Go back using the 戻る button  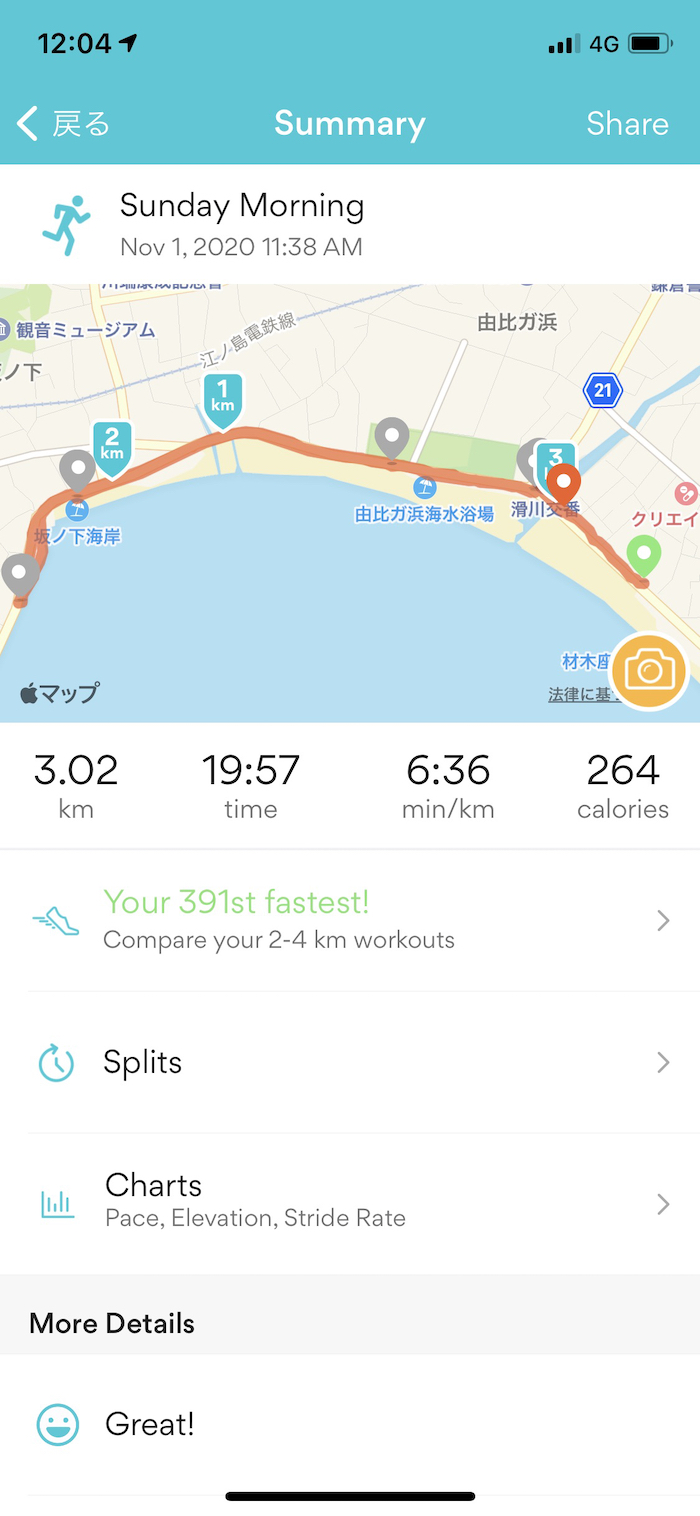point(64,124)
